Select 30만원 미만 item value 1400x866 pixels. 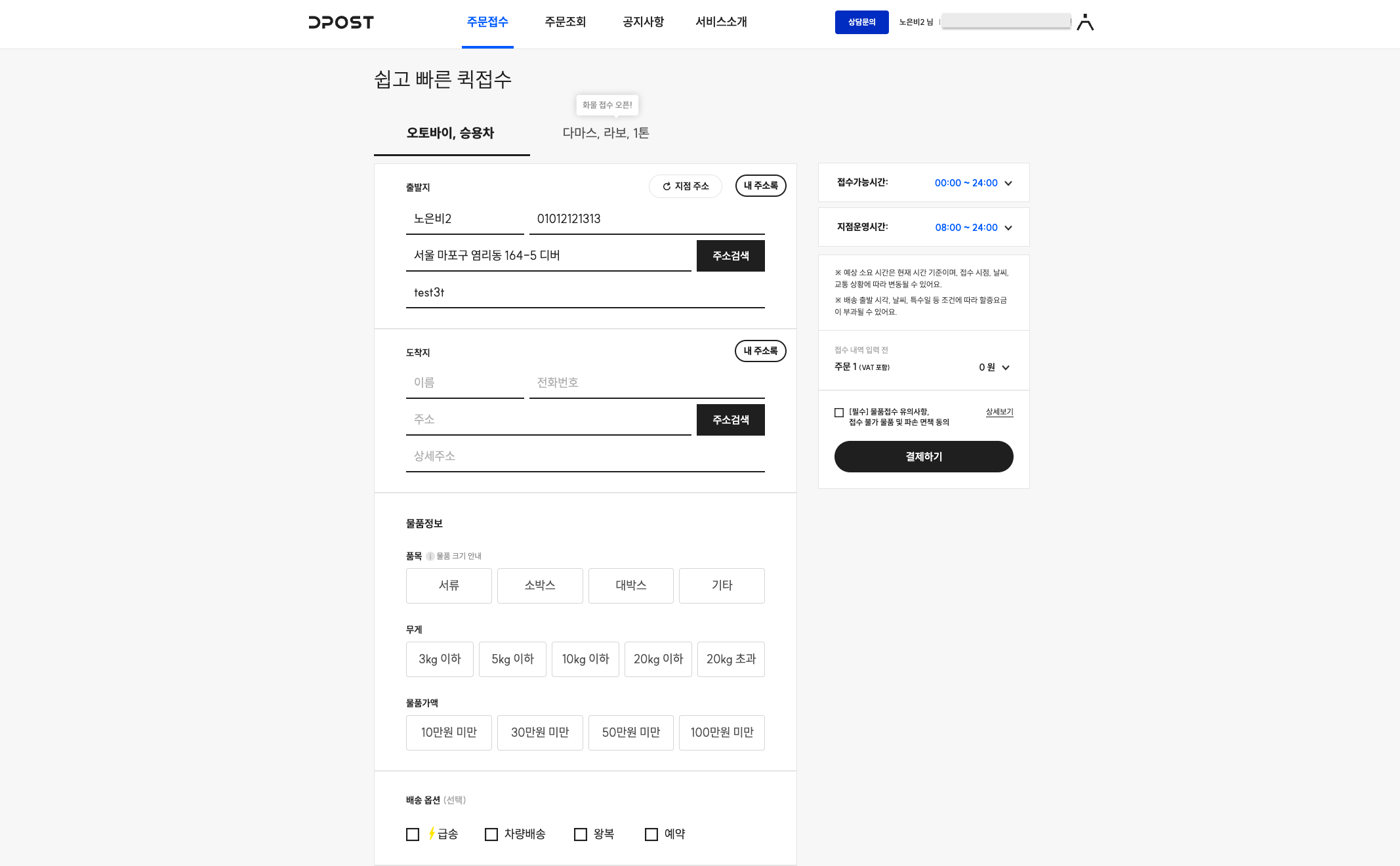pos(539,733)
